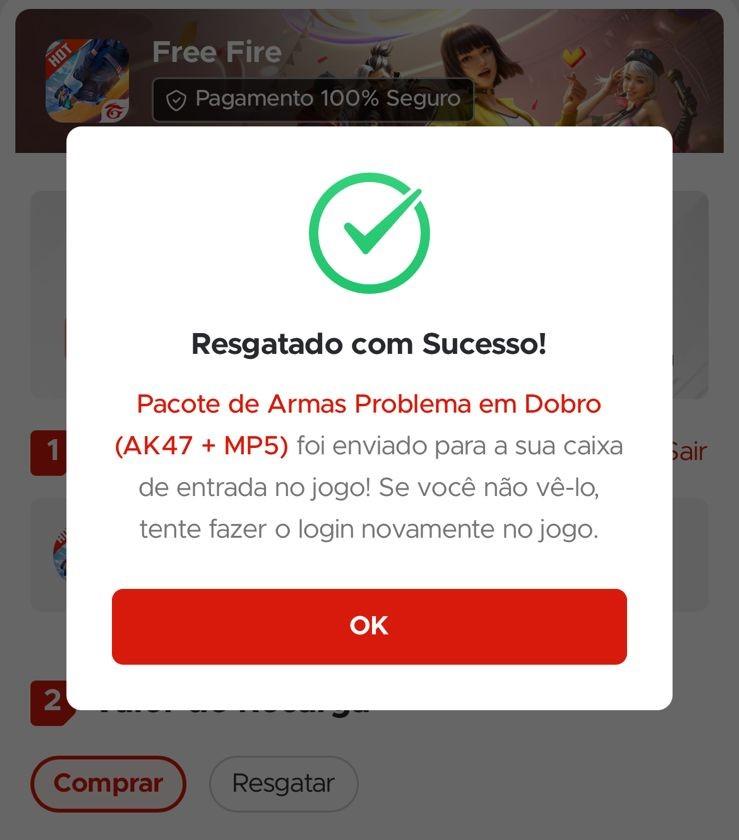Click the step 2 number badge

click(48, 704)
